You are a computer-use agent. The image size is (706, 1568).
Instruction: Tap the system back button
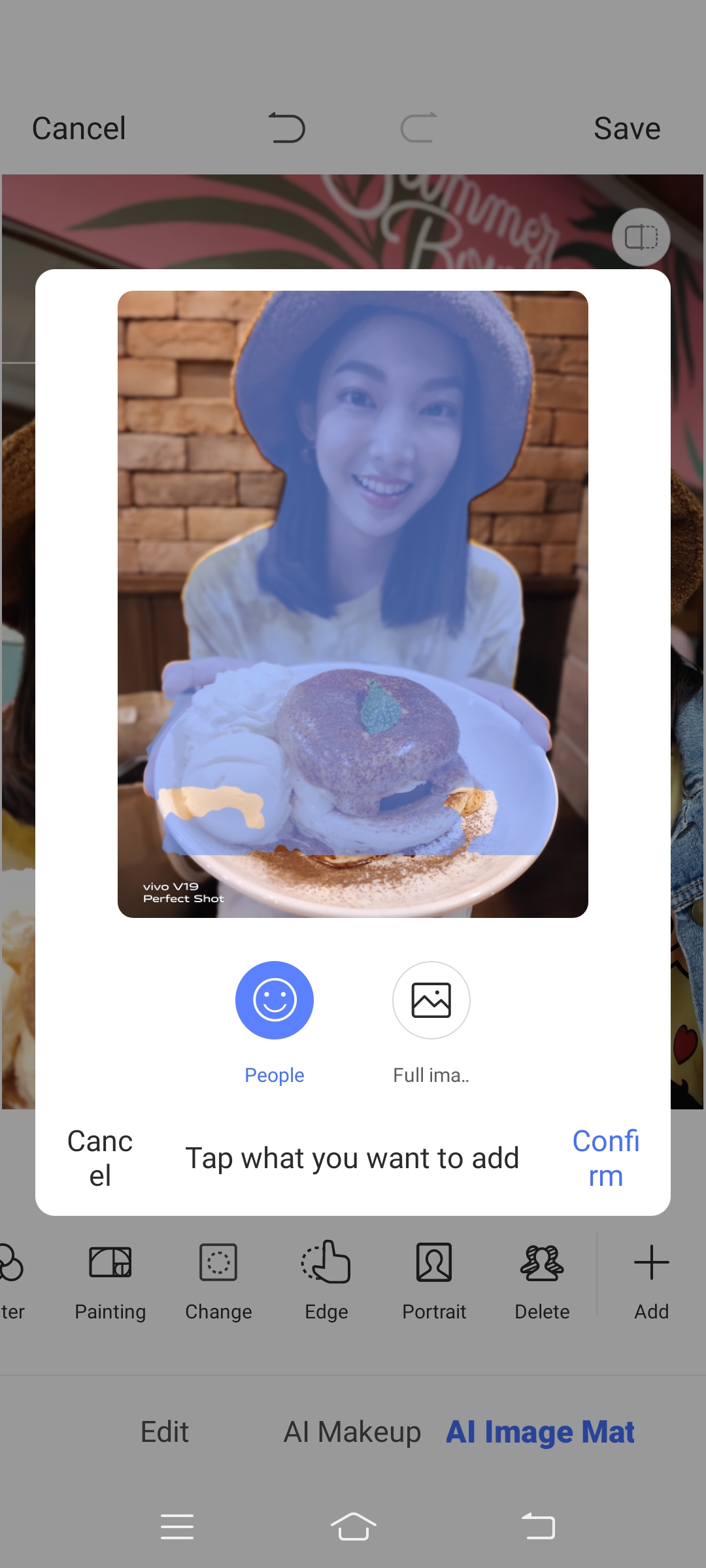[x=538, y=1527]
